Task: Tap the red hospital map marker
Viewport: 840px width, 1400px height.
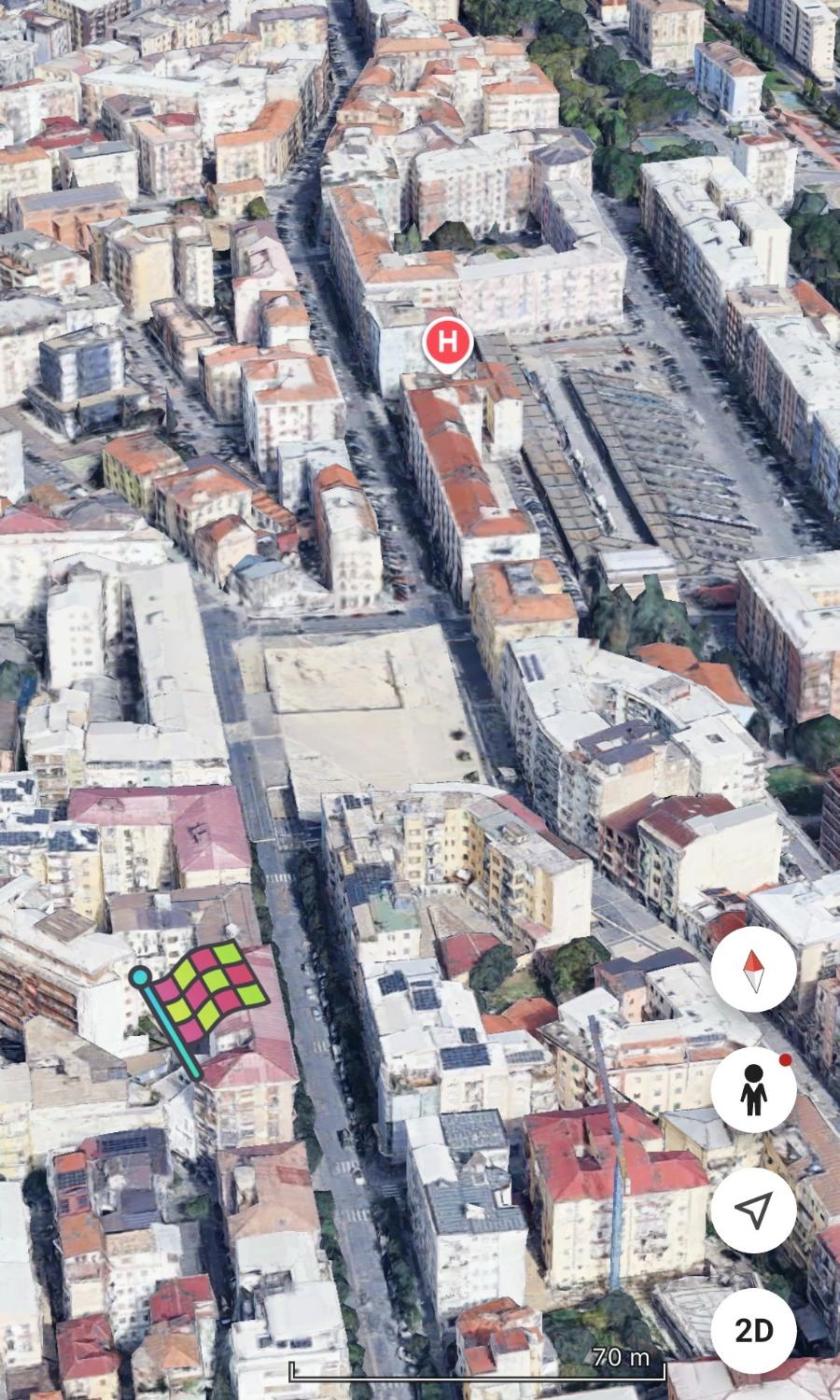Action: pos(447,342)
